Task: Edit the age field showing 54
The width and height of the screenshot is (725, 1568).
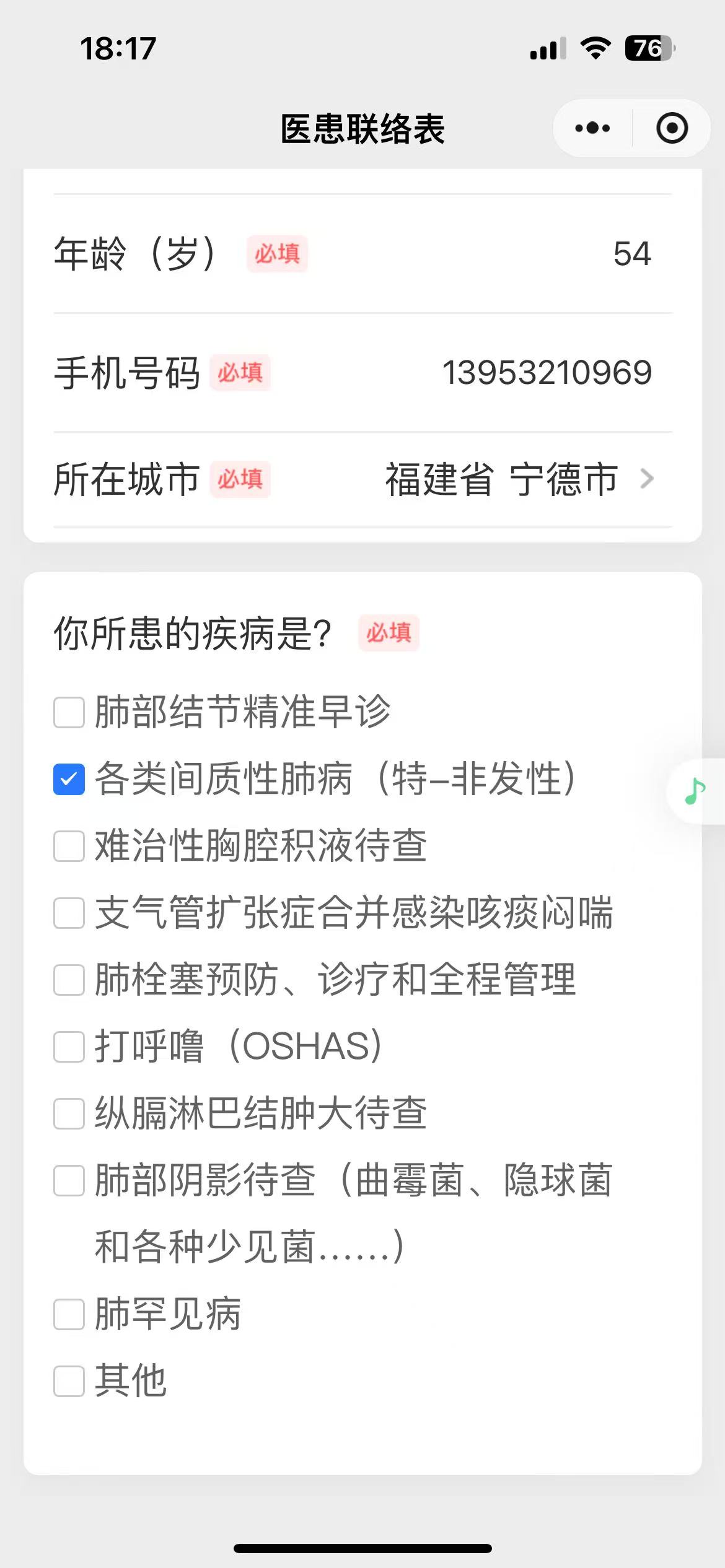Action: pyautogui.click(x=631, y=254)
